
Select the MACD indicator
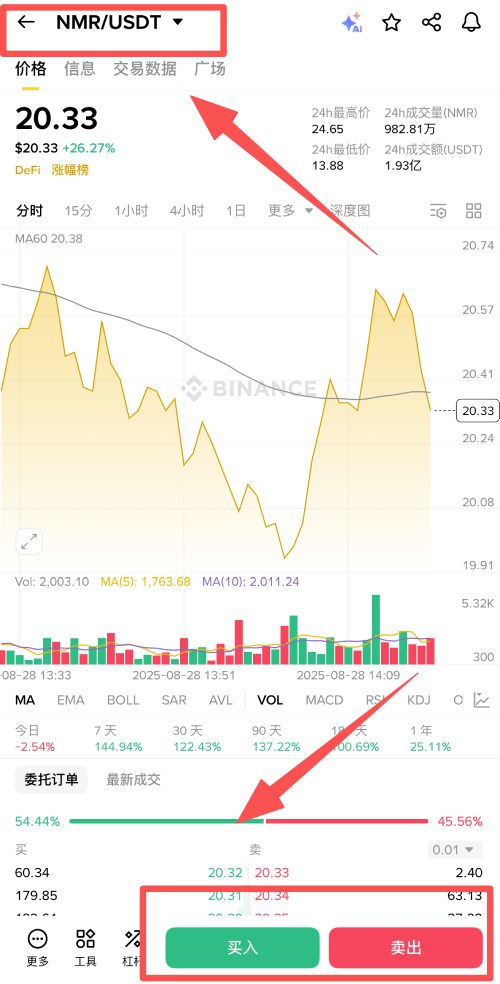click(x=324, y=700)
